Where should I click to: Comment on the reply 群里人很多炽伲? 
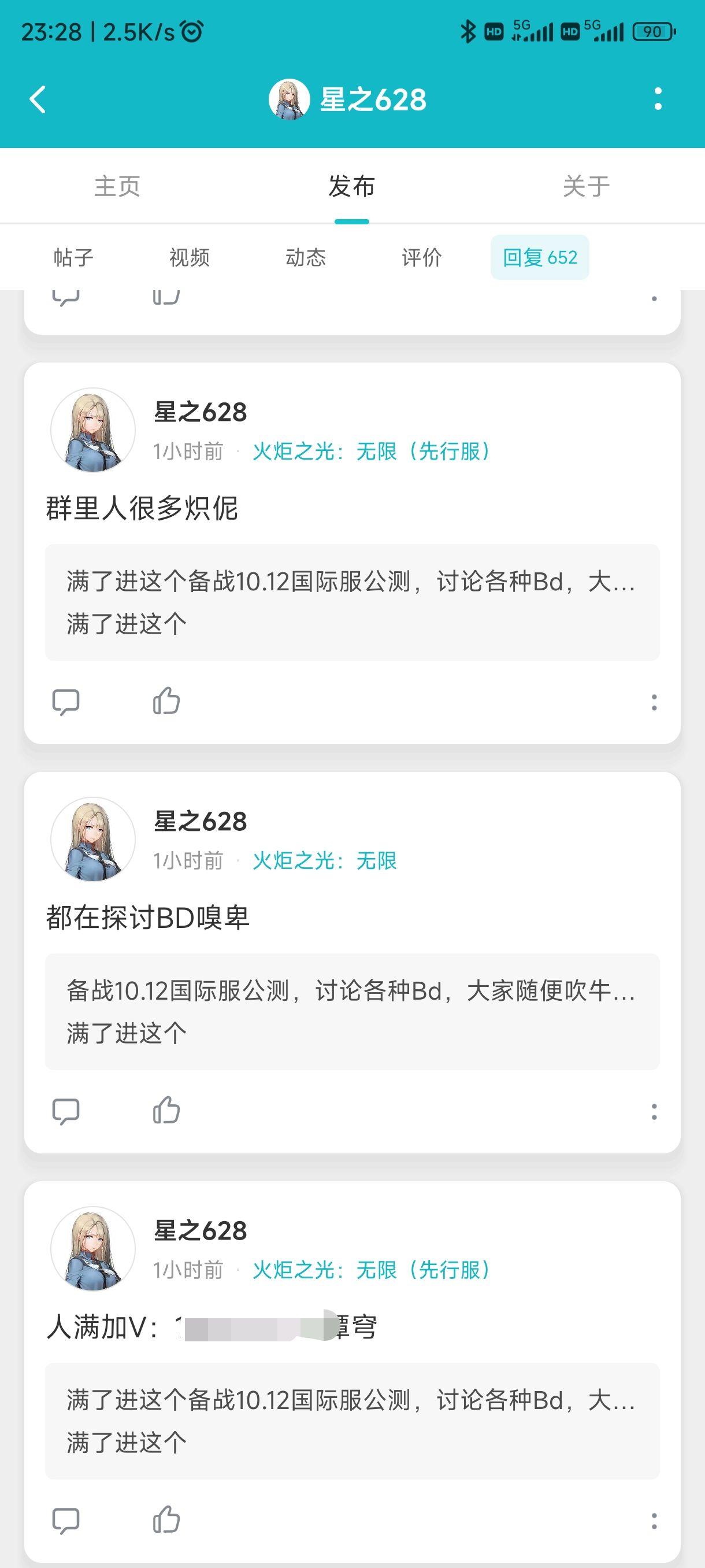click(66, 702)
